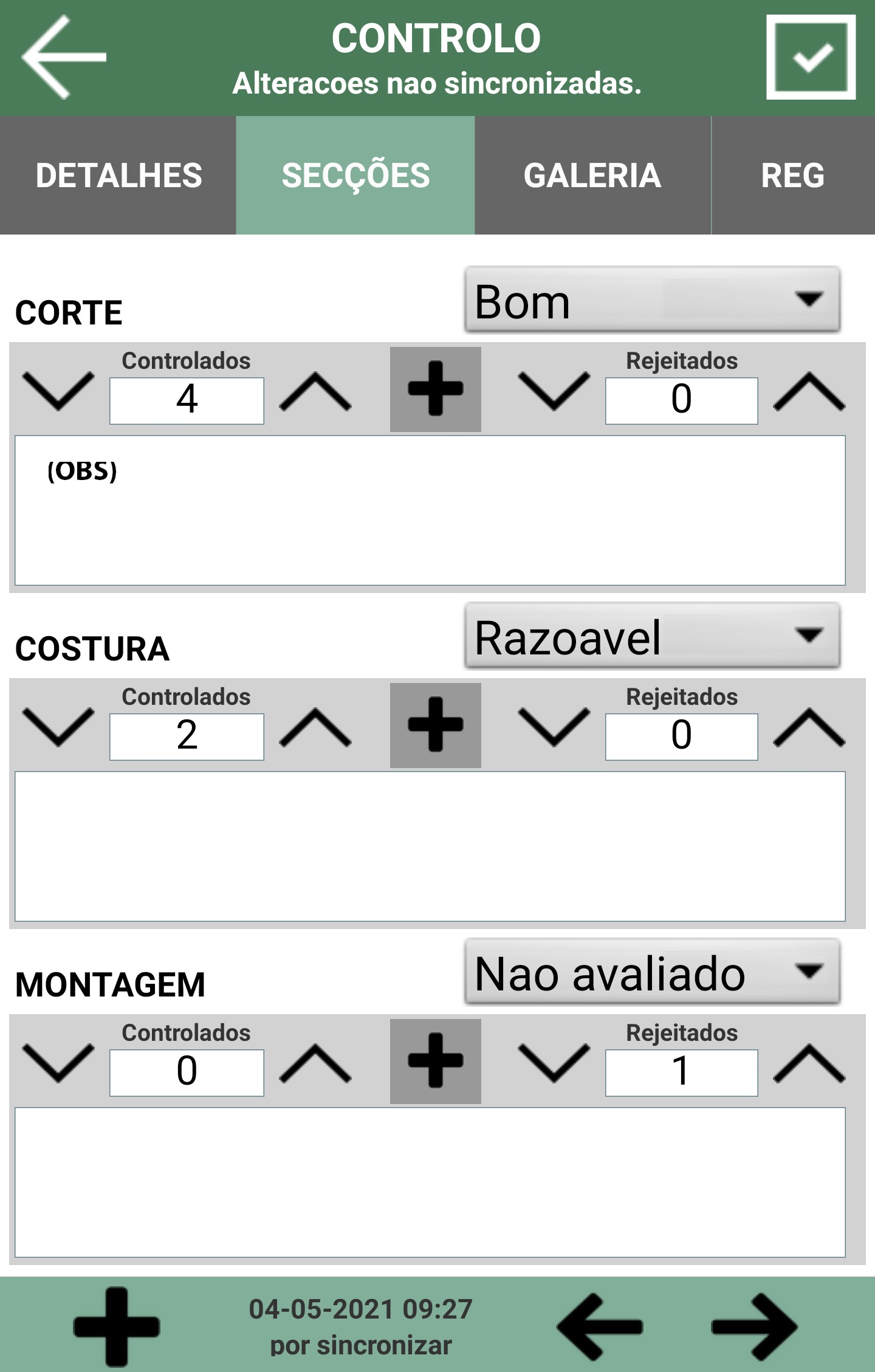875x1372 pixels.
Task: Increase MONTAGEM Controlados count
Action: [x=315, y=1064]
